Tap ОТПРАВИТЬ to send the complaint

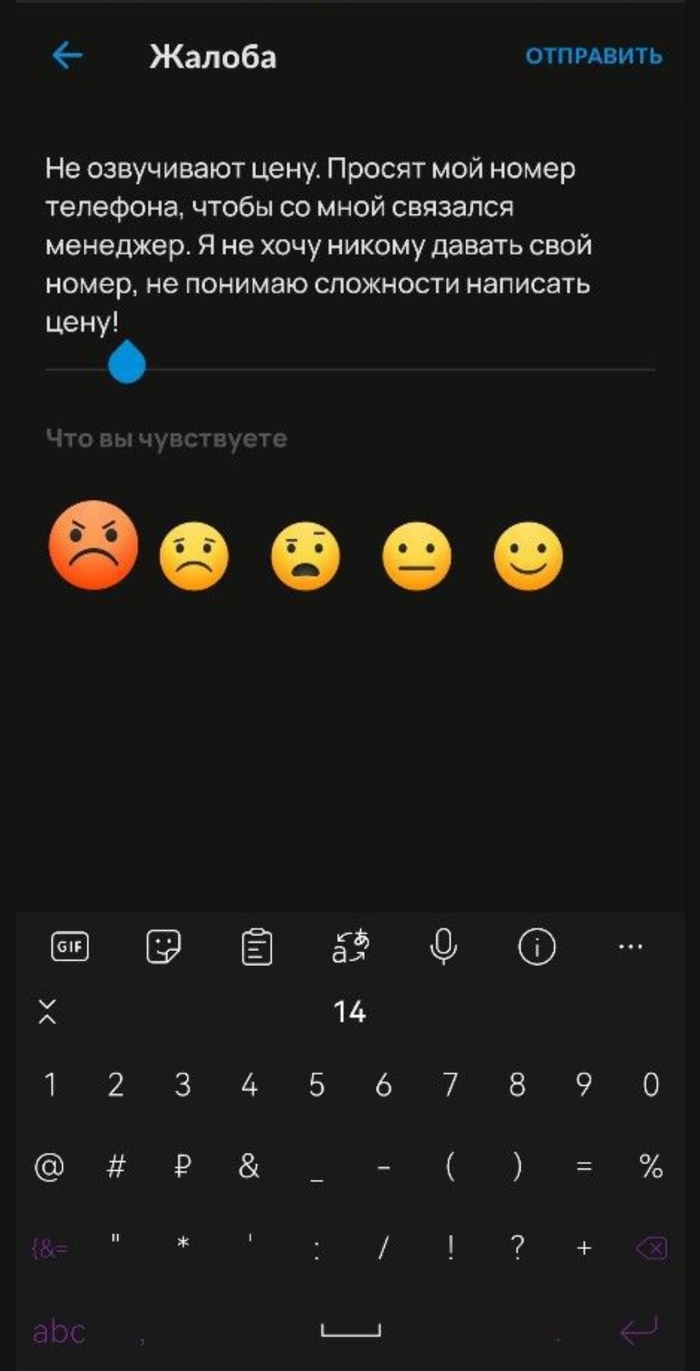coord(594,56)
